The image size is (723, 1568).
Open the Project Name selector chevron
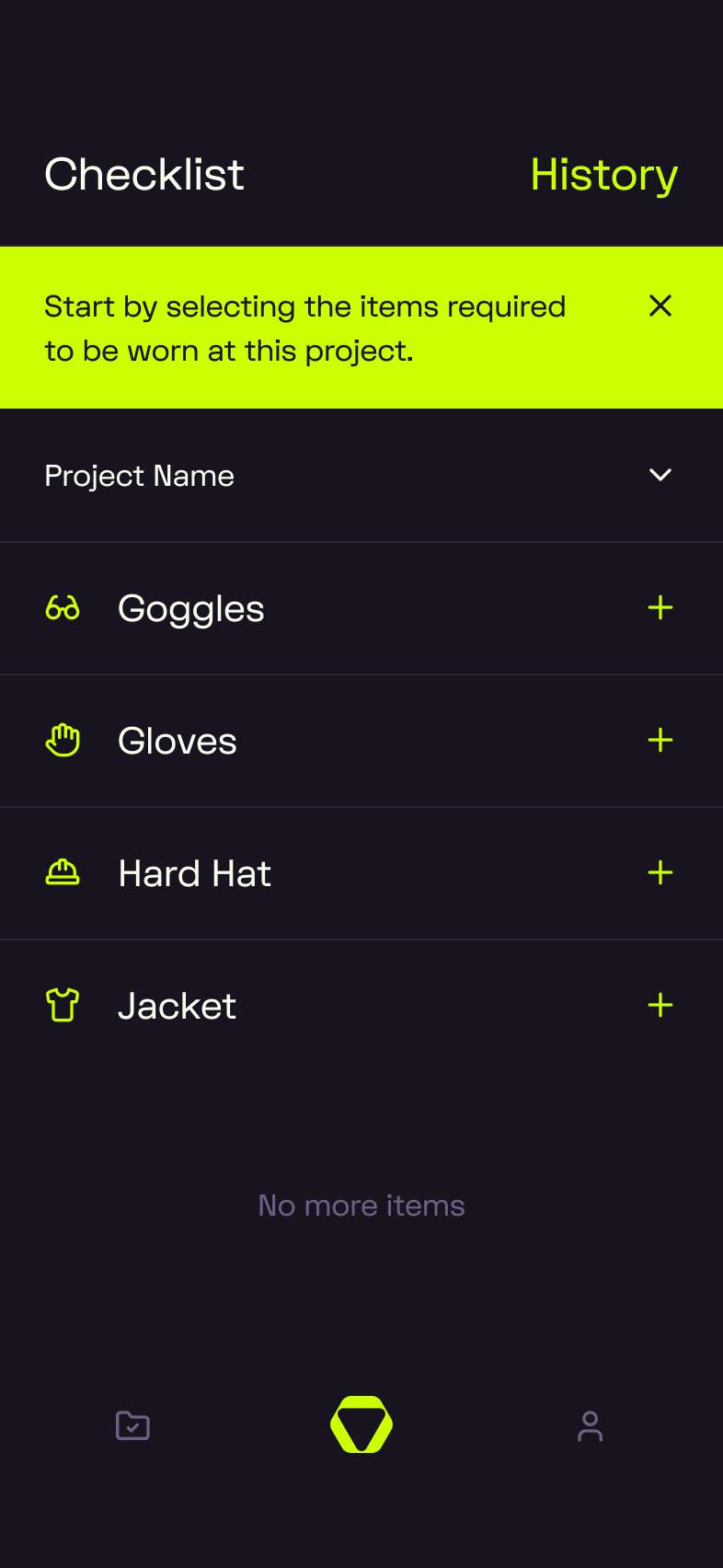(x=660, y=476)
